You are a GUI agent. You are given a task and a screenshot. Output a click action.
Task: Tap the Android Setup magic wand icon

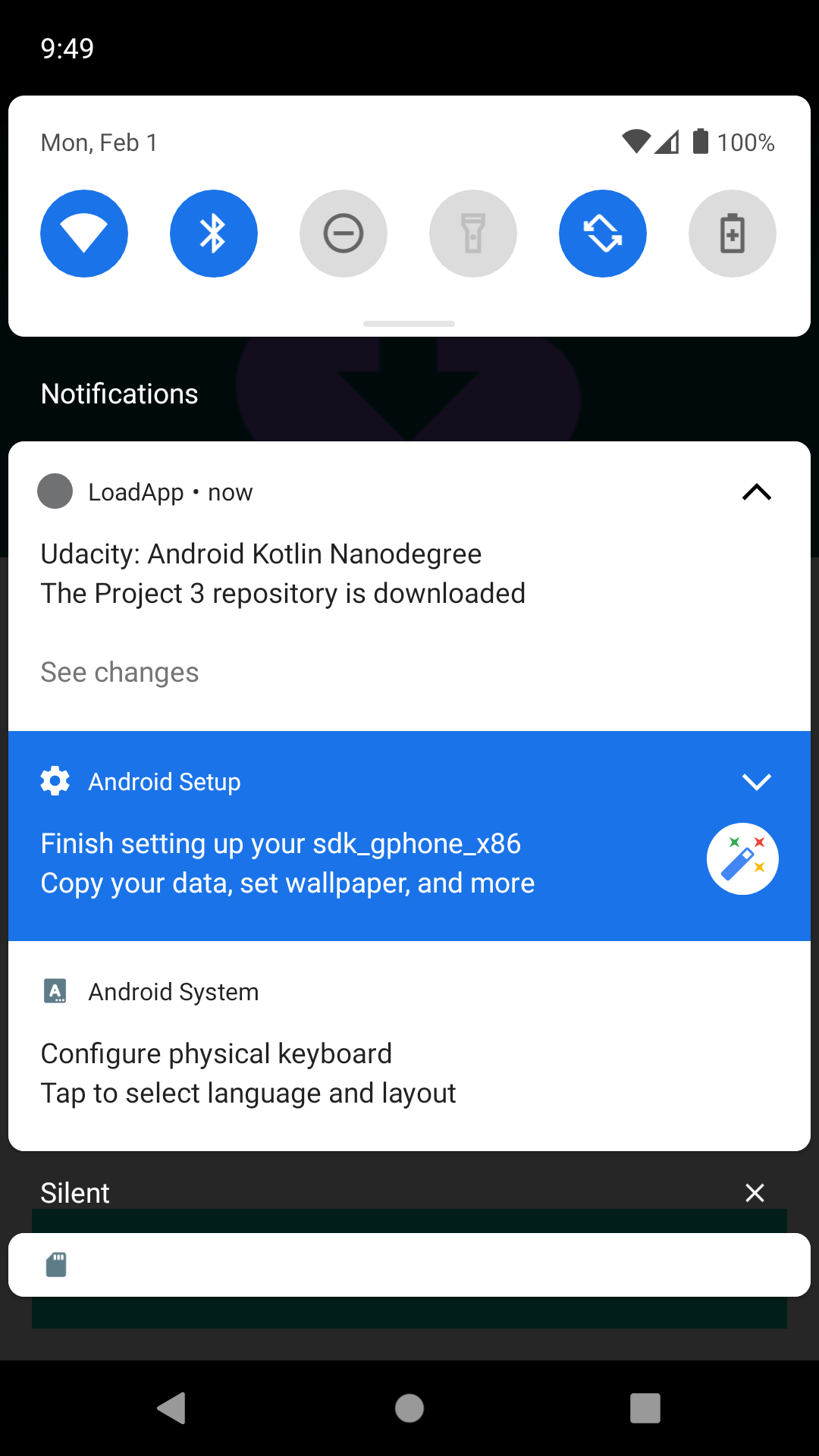click(742, 858)
